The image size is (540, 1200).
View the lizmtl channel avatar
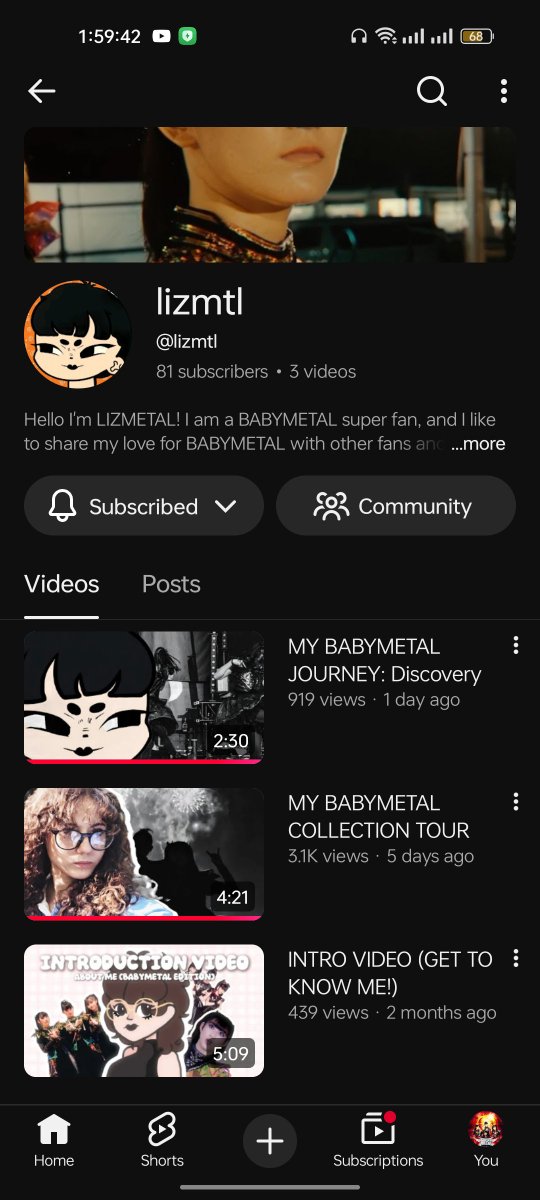tap(78, 334)
